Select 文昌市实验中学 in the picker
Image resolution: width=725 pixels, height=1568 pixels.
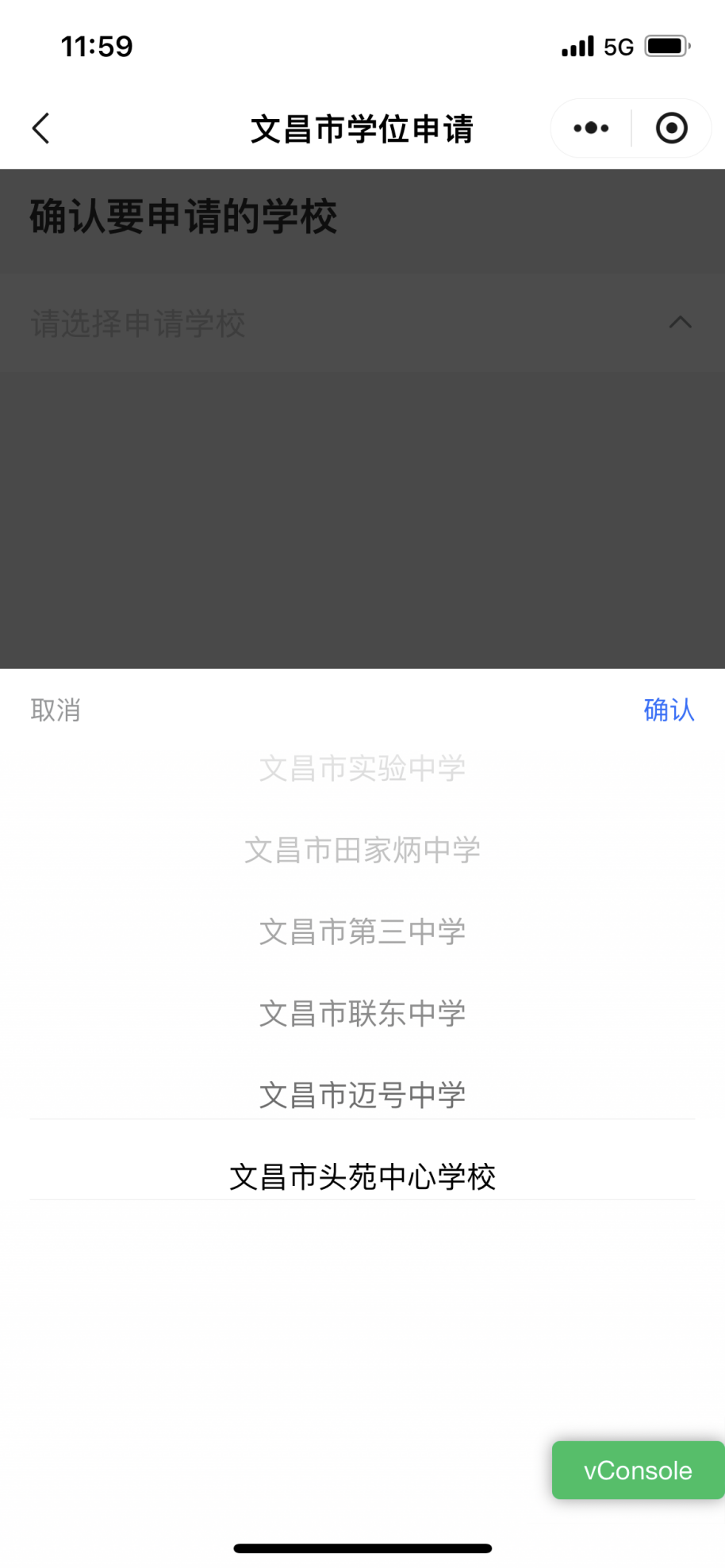tap(362, 768)
